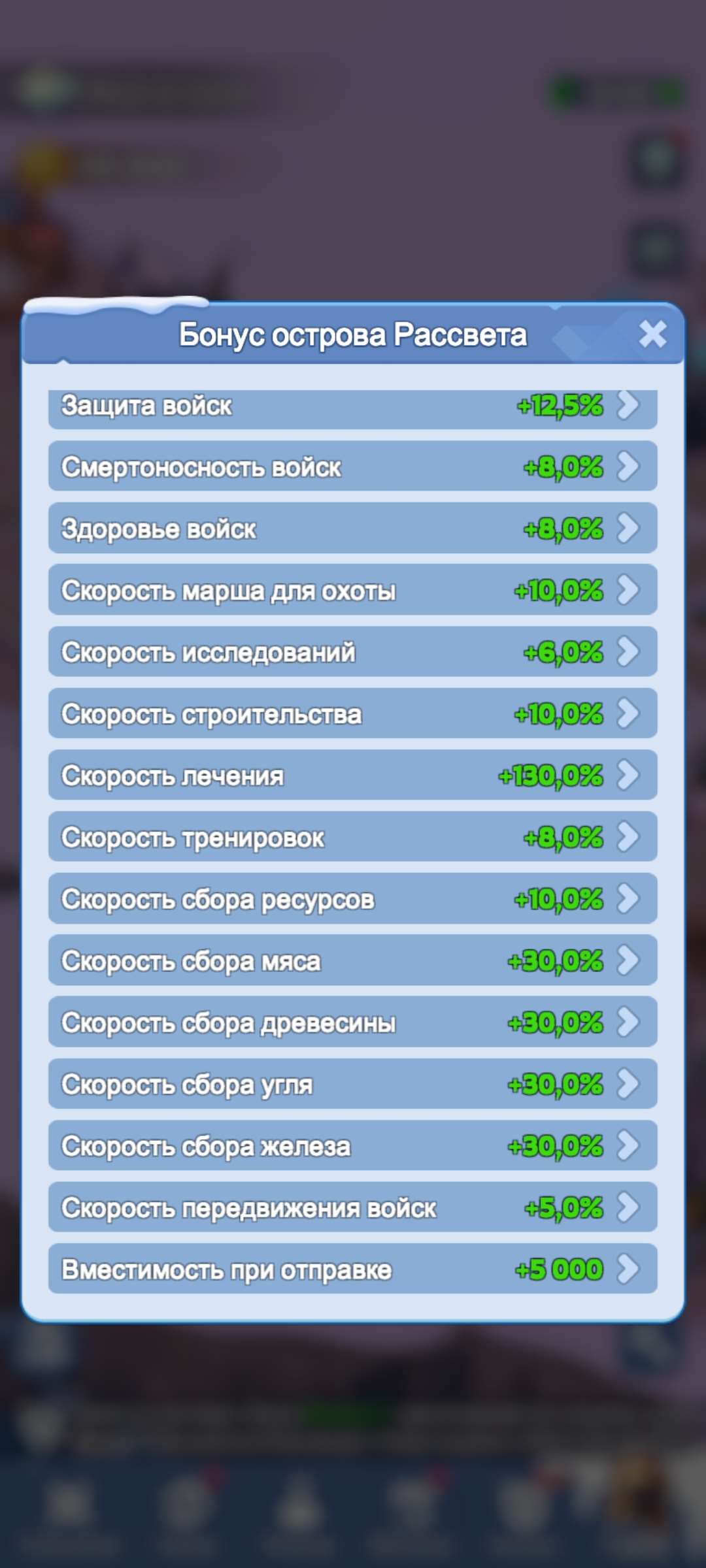Expand the Вместимость при отправке arrow
The width and height of the screenshot is (706, 1568).
pyautogui.click(x=629, y=1269)
